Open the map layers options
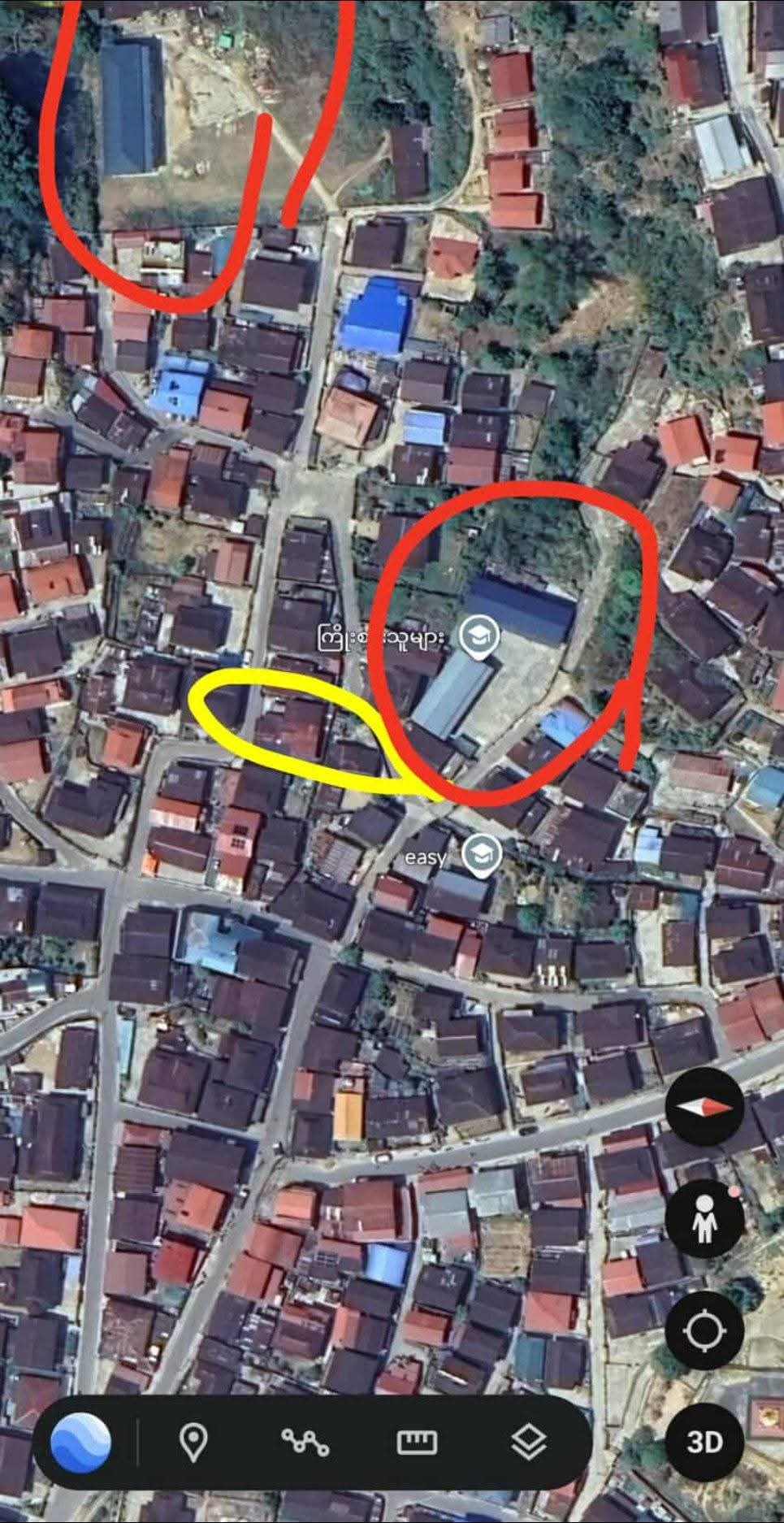Screen dimensions: 784x1523 529,1443
